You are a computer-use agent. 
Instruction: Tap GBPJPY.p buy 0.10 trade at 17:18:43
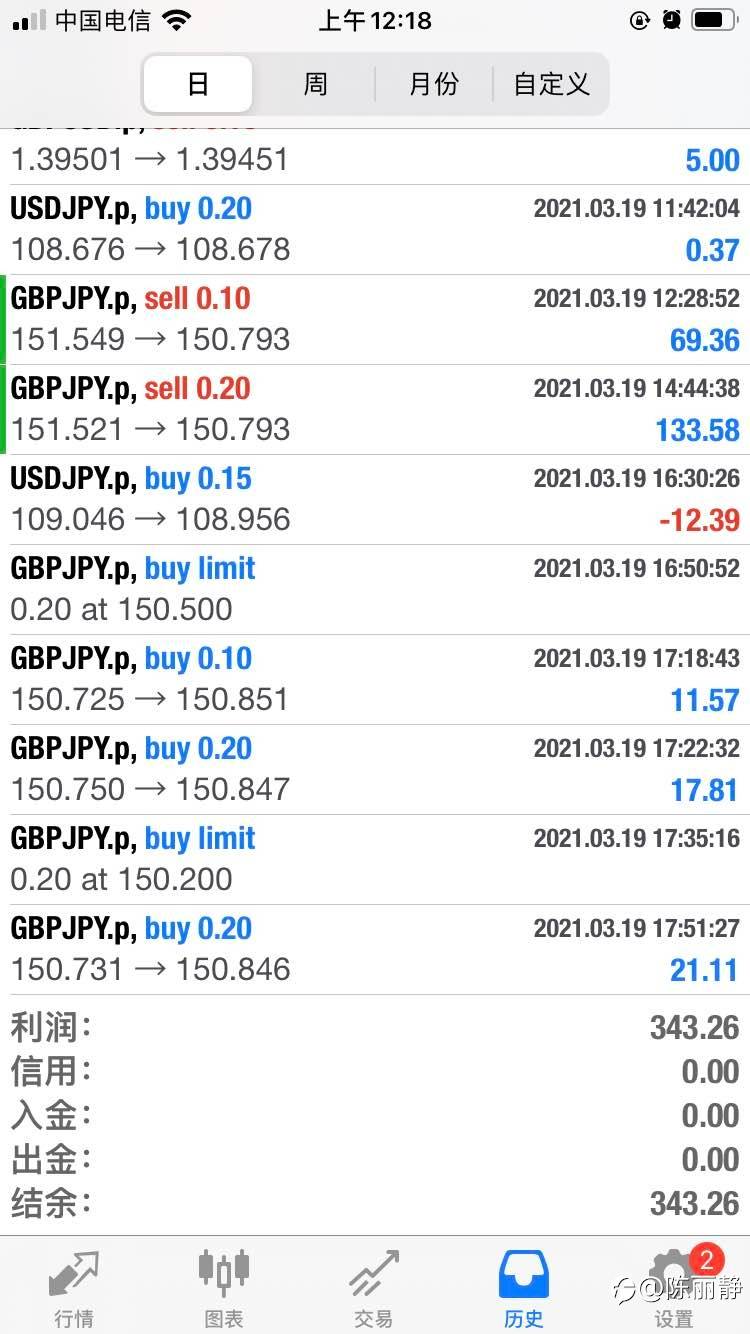[x=375, y=679]
